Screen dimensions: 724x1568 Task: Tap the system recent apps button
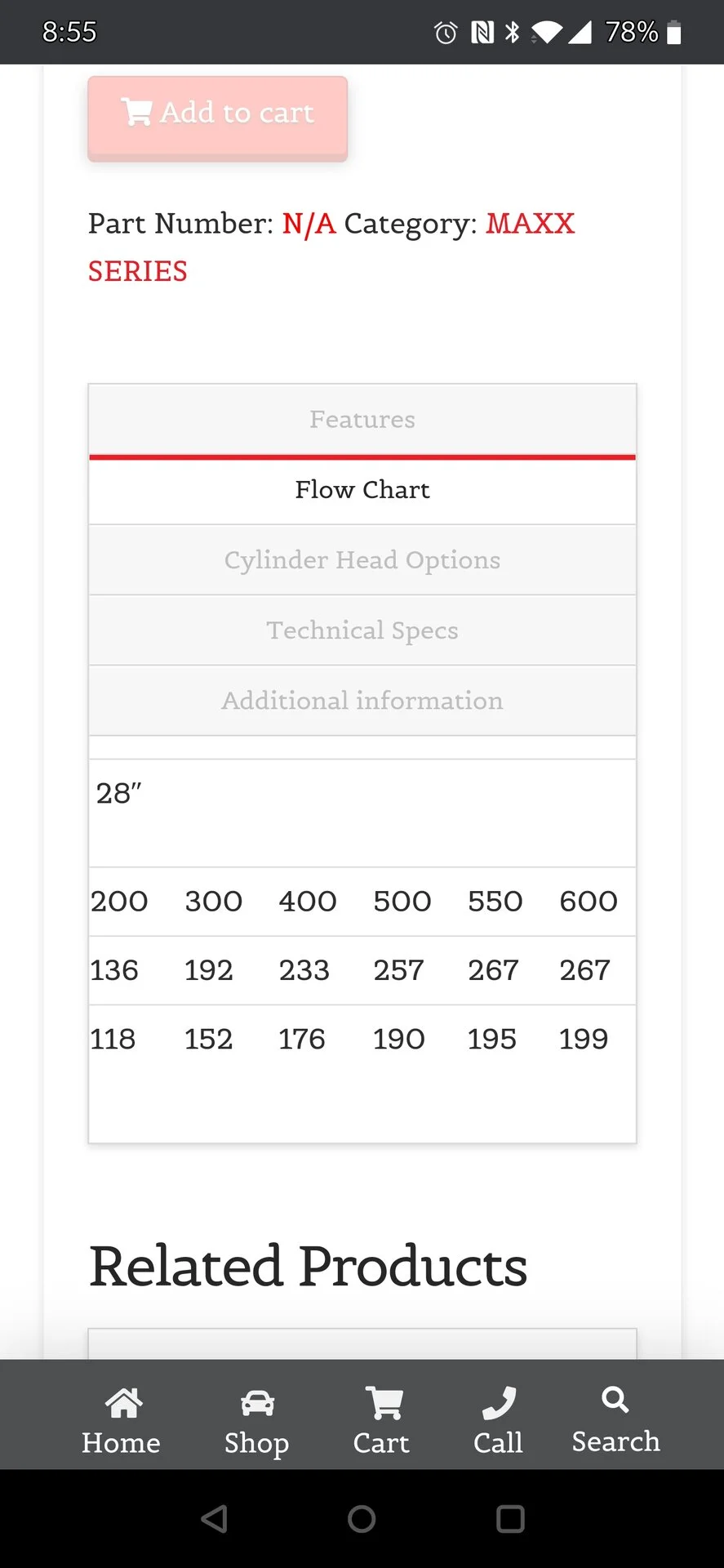click(510, 1519)
